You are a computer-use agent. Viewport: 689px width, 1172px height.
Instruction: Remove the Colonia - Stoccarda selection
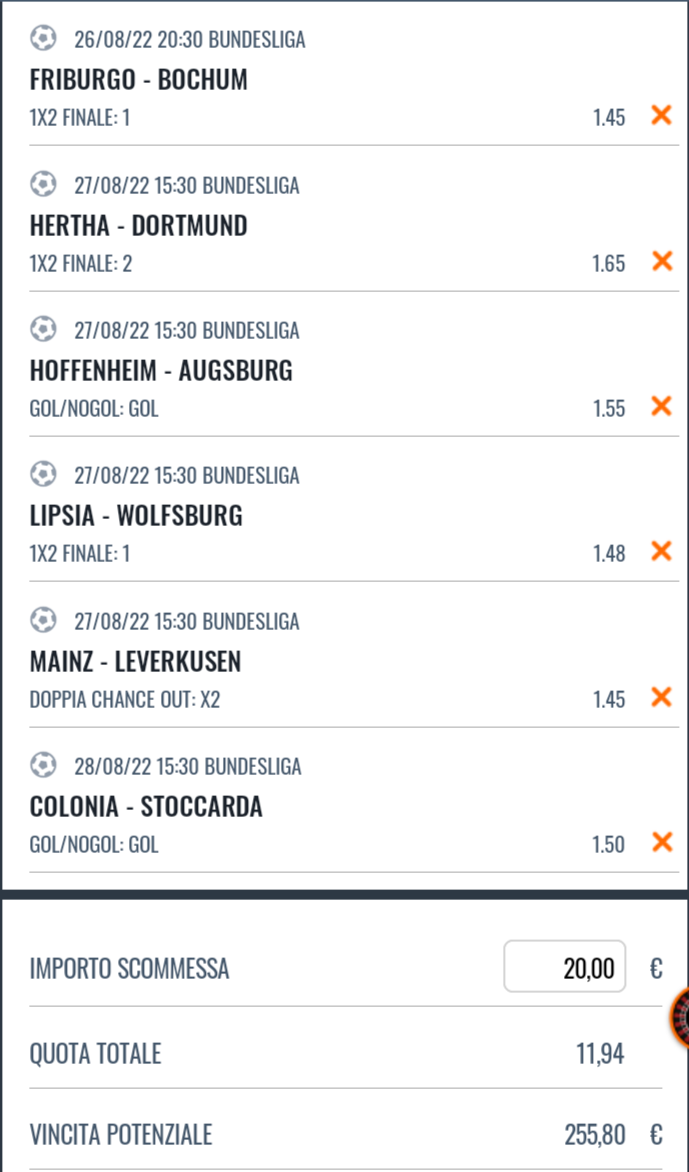coord(661,842)
